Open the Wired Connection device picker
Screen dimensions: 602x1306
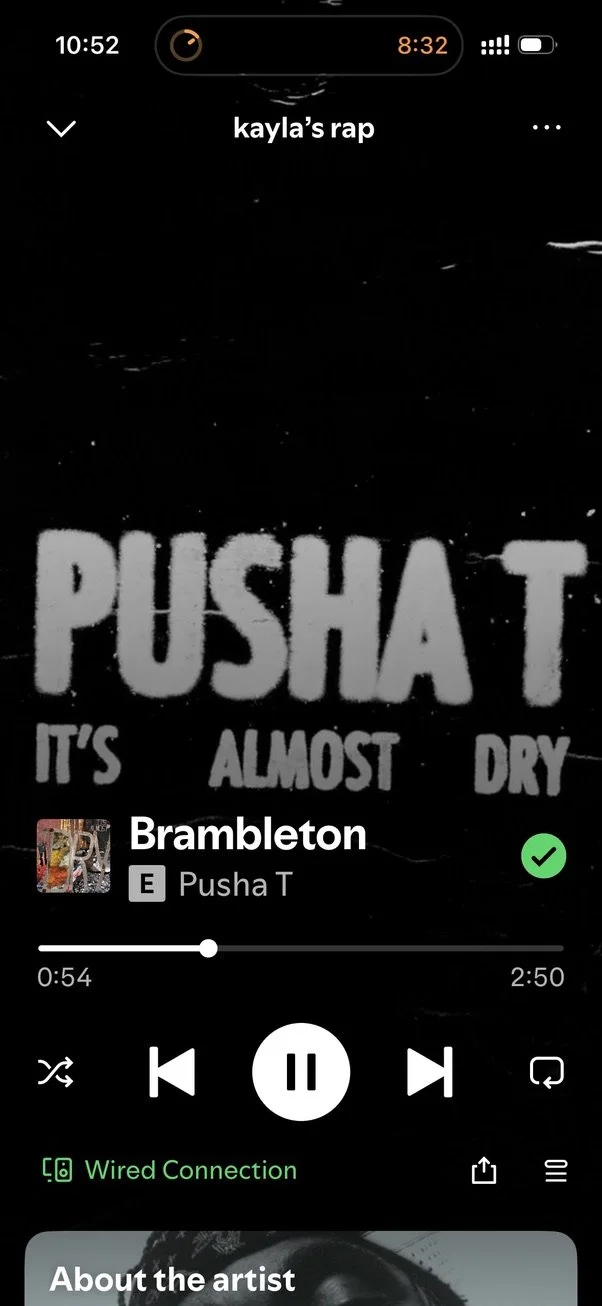tap(169, 1170)
